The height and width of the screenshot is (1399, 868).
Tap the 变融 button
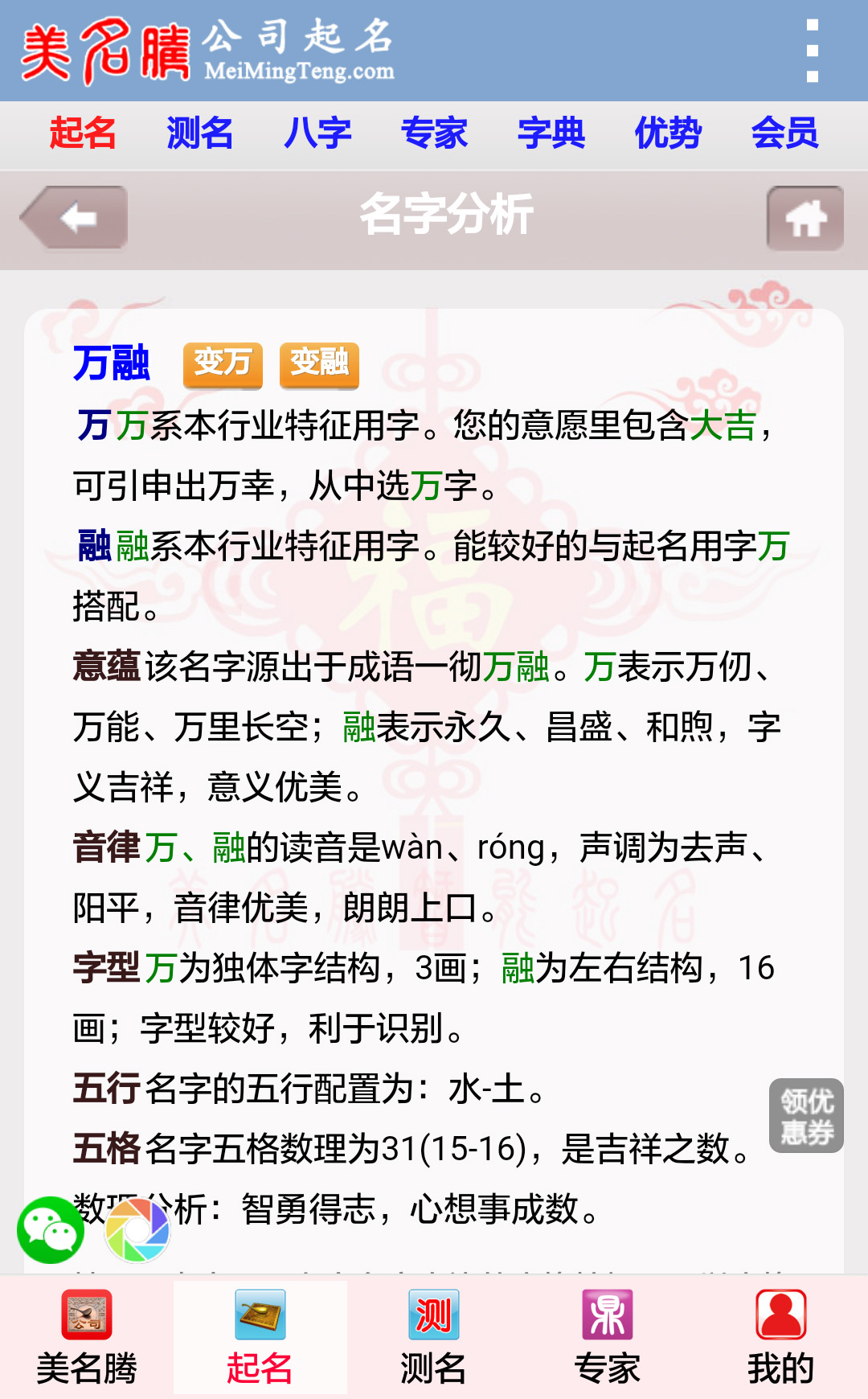tap(318, 363)
